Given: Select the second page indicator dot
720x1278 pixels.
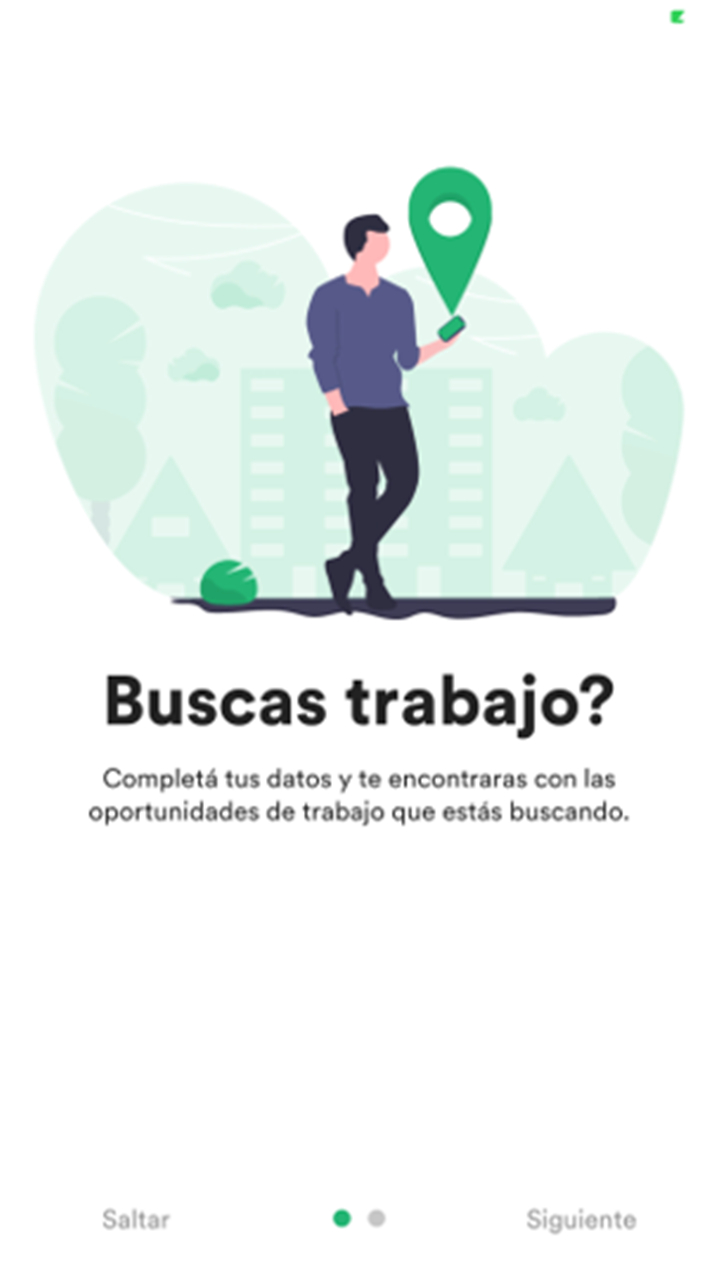Looking at the screenshot, I should 376,1218.
